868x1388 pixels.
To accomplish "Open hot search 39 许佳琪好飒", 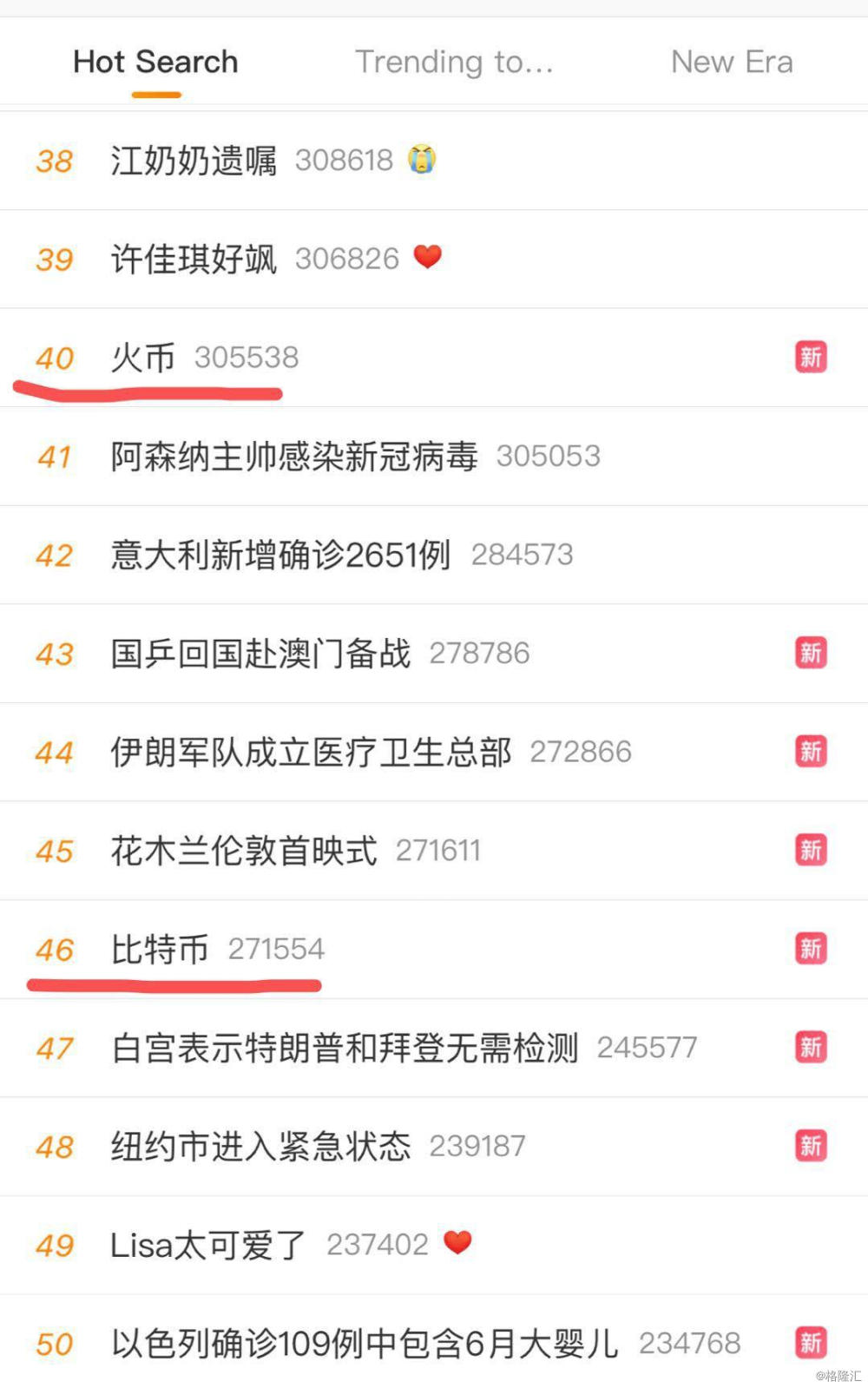I will (x=194, y=260).
